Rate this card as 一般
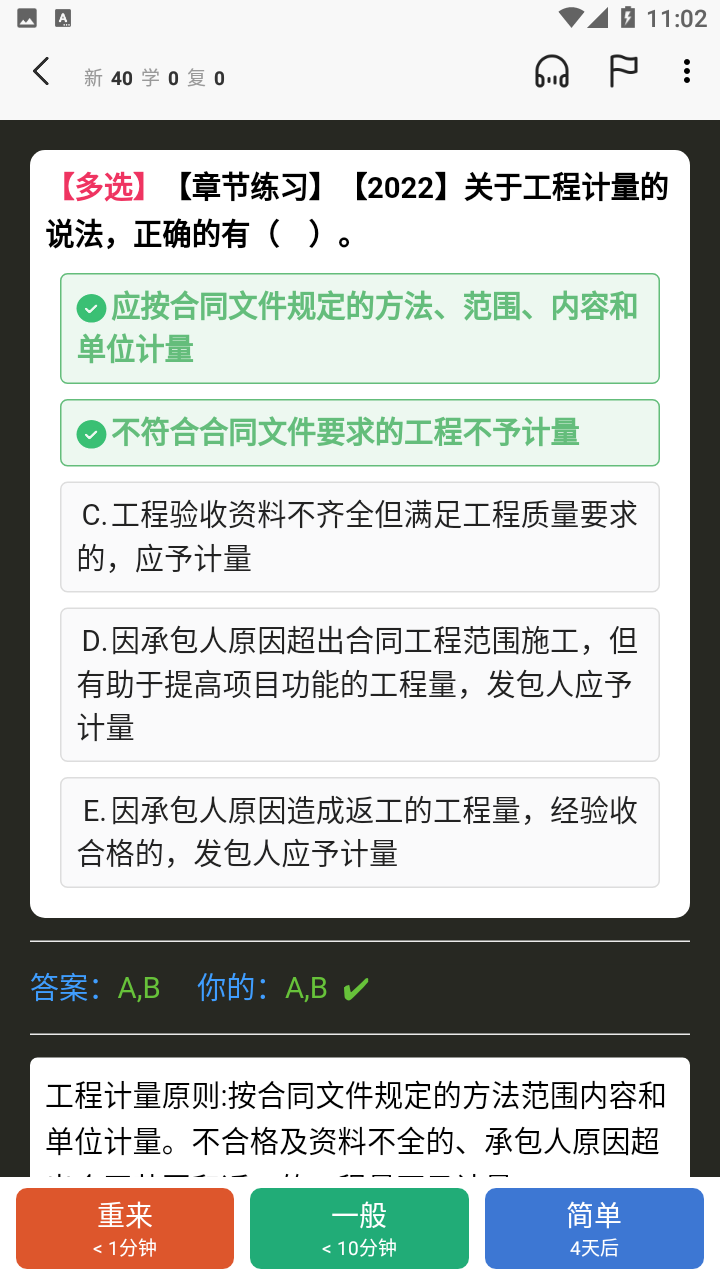This screenshot has width=720, height=1280. 359,1228
